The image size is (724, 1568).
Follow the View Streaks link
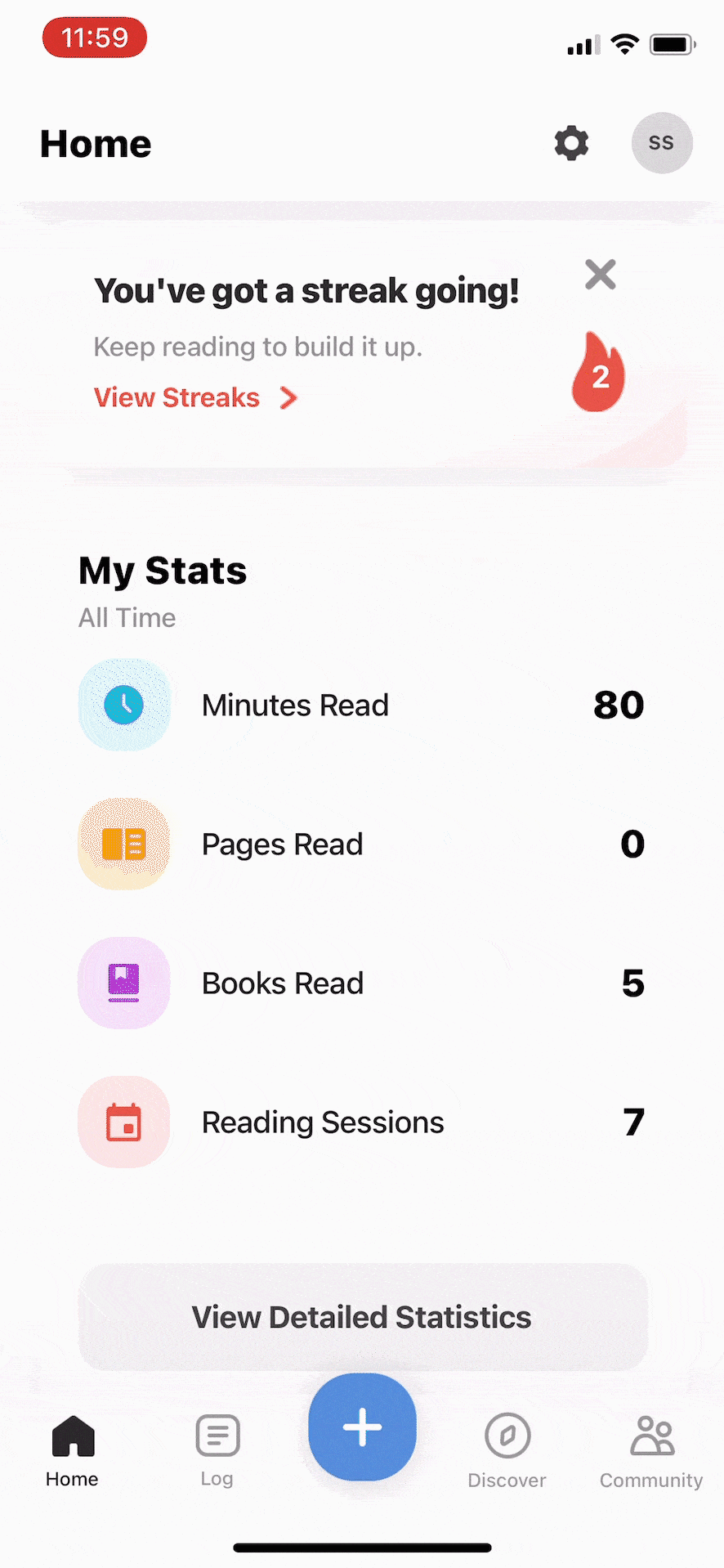[x=177, y=397]
